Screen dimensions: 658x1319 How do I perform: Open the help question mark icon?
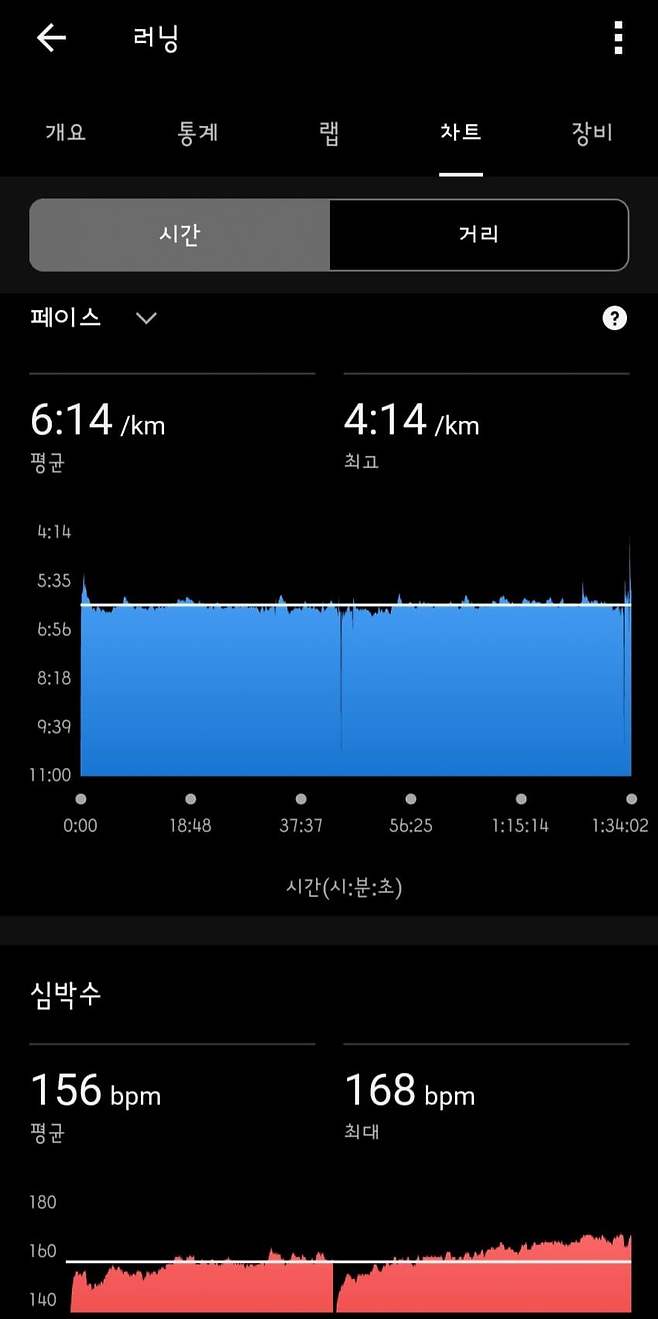coord(615,318)
